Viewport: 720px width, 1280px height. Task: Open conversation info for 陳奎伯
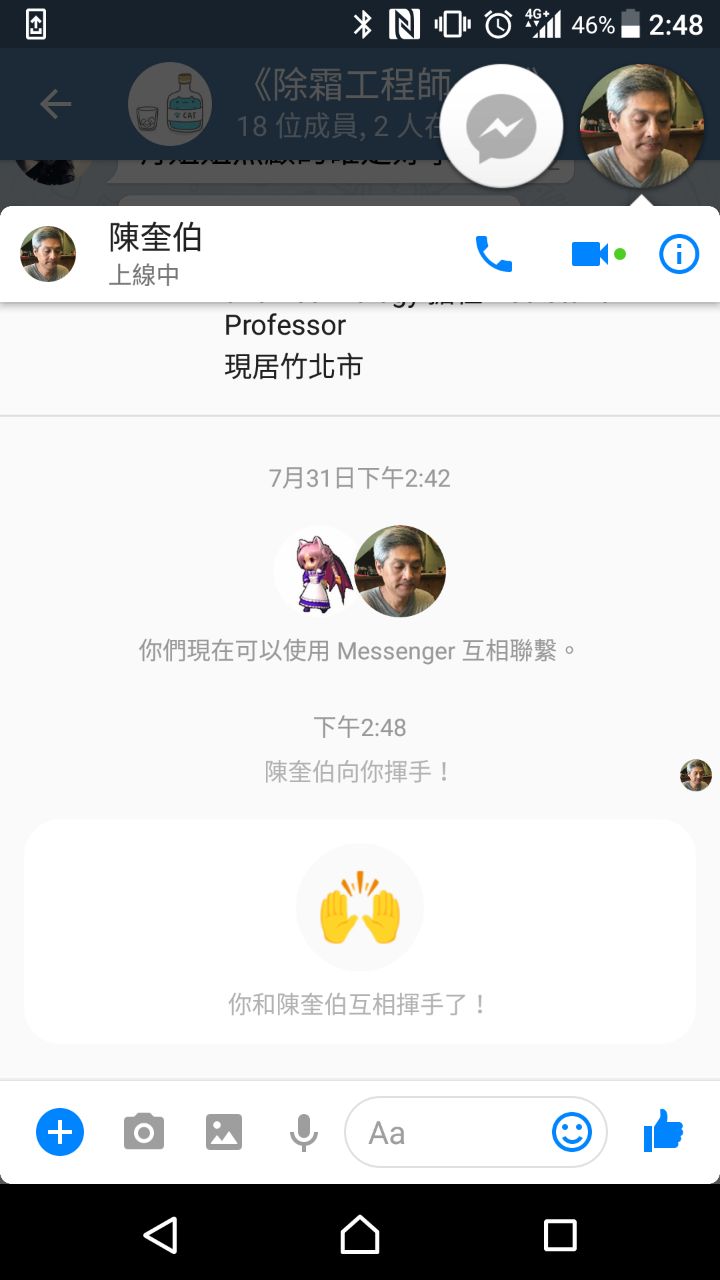679,254
